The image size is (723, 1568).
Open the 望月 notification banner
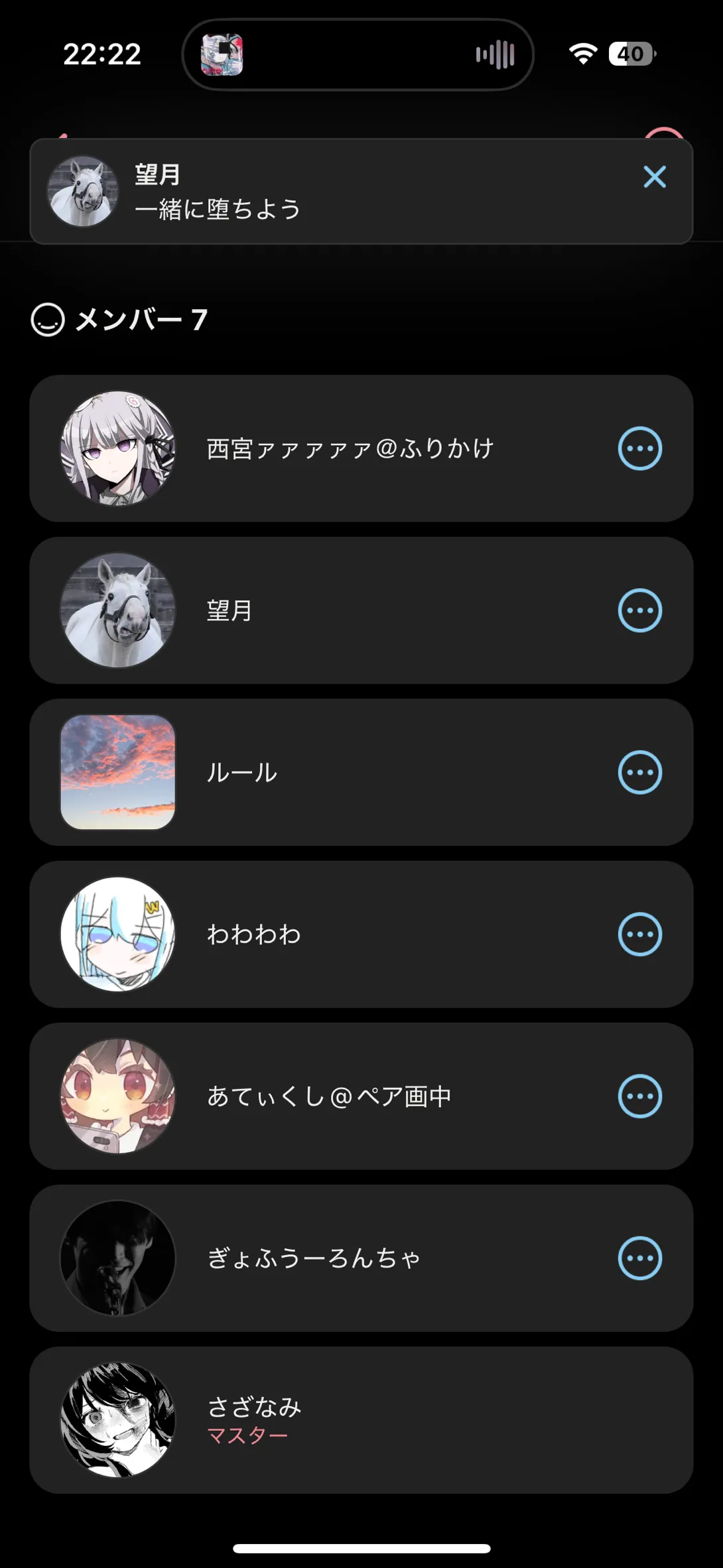(361, 192)
